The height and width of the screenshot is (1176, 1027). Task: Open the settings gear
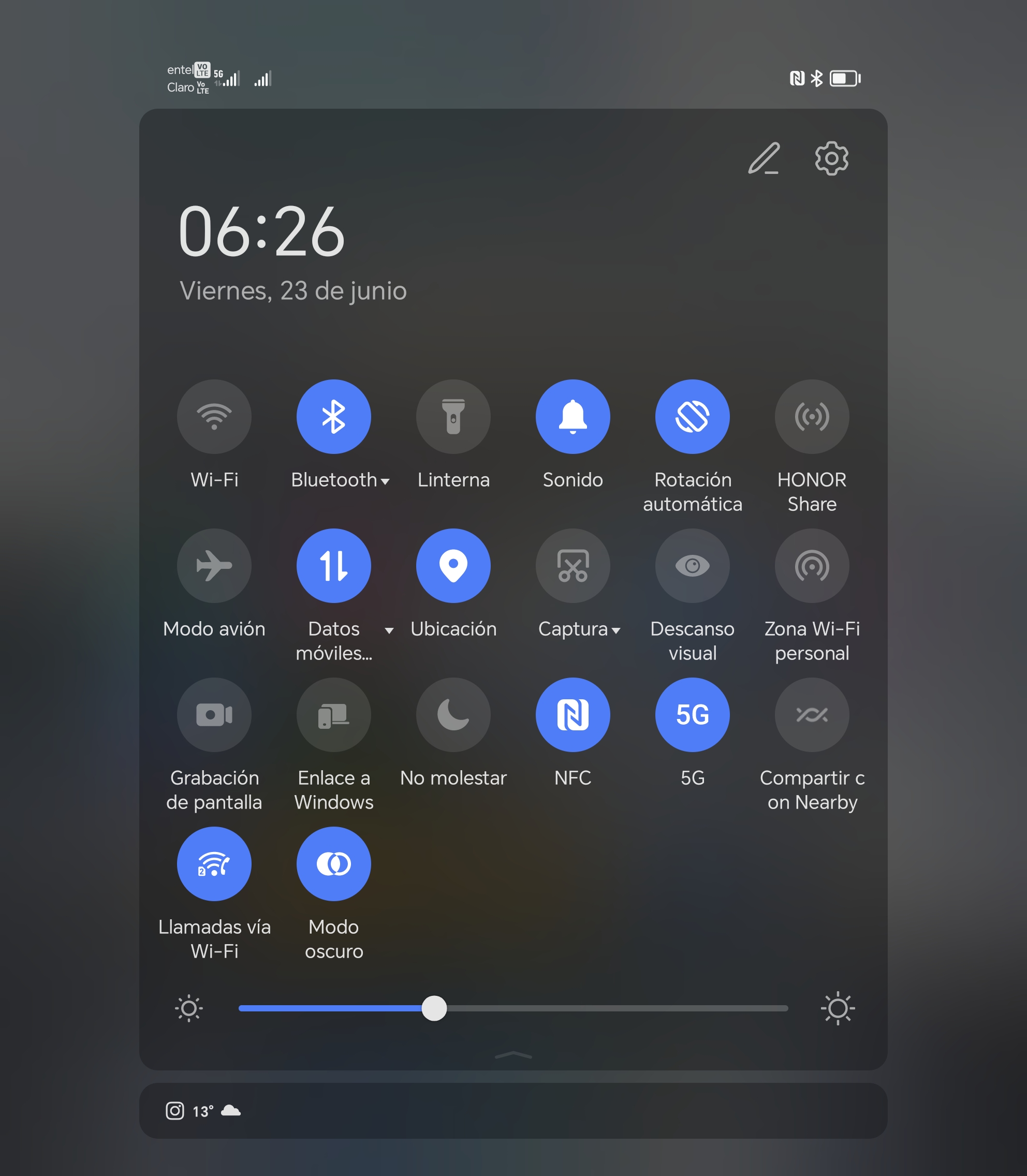tap(831, 158)
